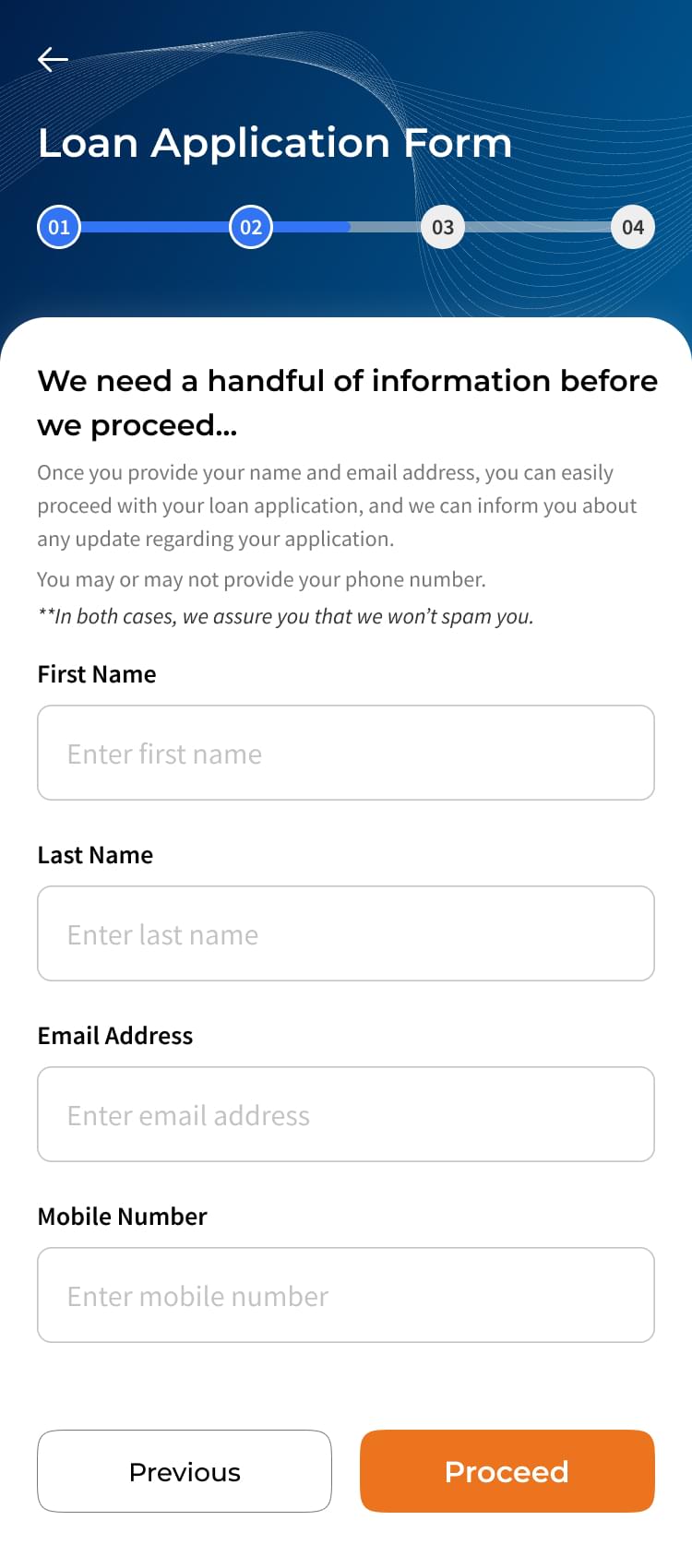The height and width of the screenshot is (1568, 692).
Task: Select step 04 in the progress indicator
Action: click(x=633, y=227)
